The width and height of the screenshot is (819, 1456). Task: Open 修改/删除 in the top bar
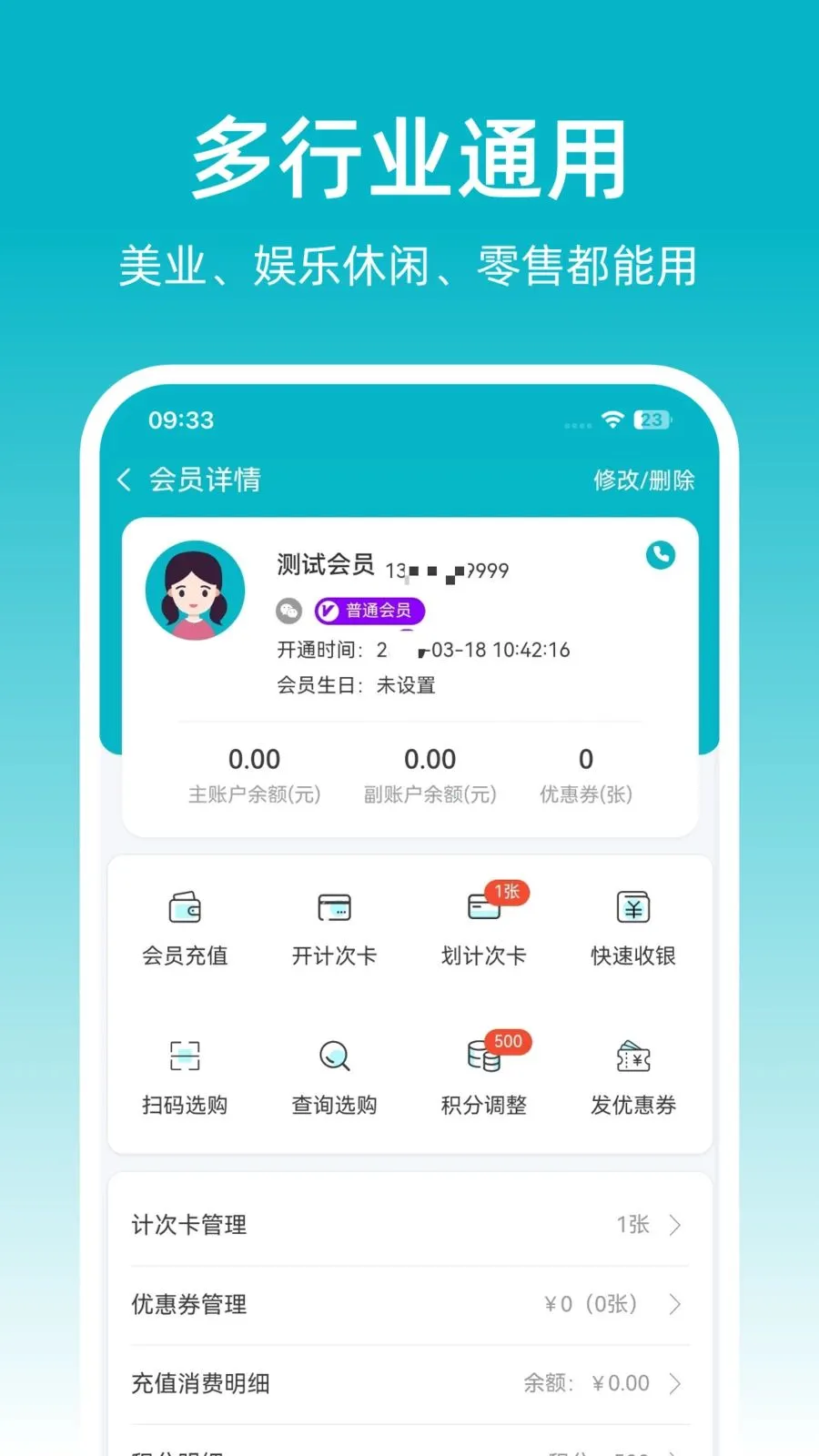tap(647, 478)
